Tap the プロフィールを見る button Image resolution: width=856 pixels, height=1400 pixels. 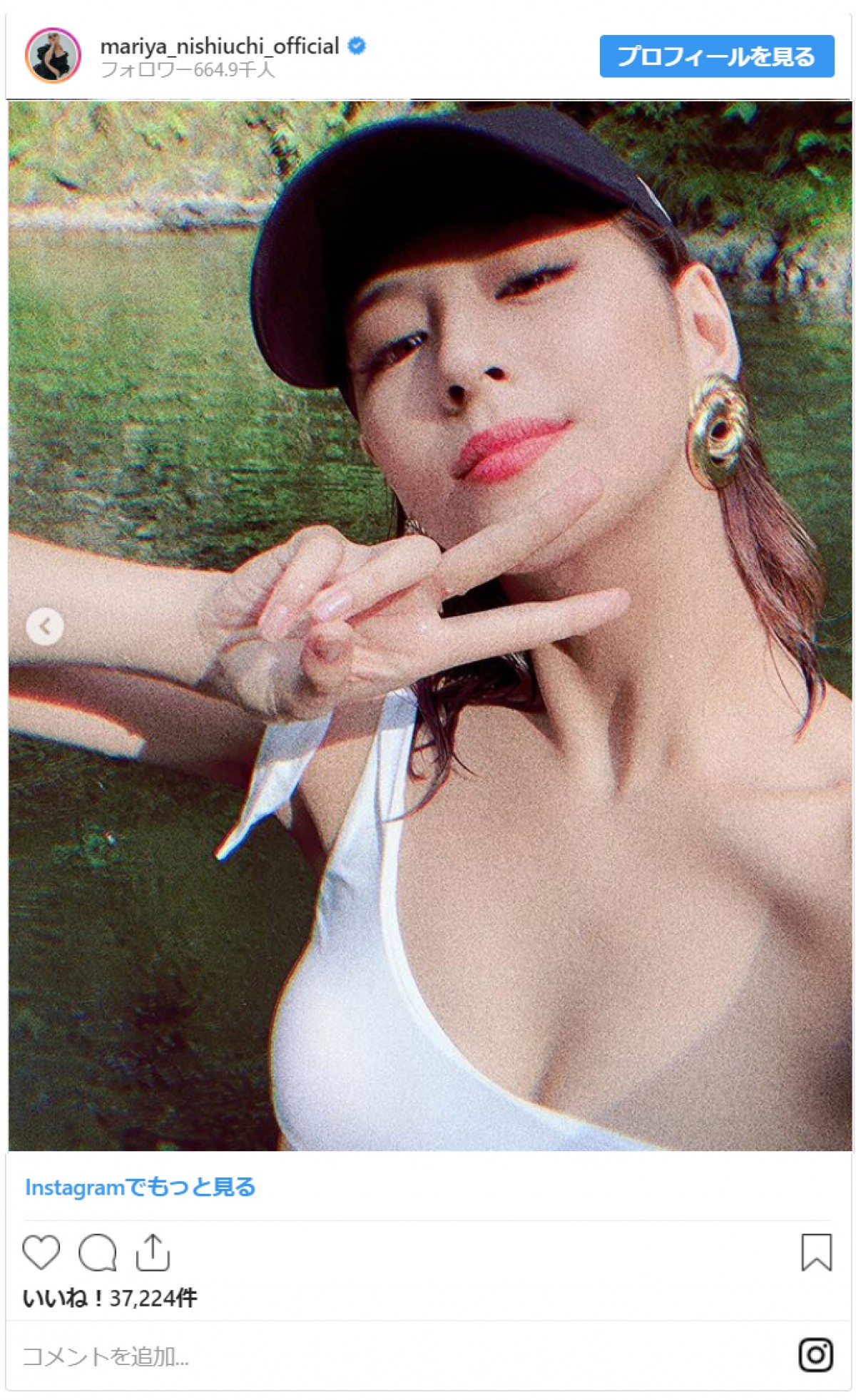pyautogui.click(x=716, y=56)
